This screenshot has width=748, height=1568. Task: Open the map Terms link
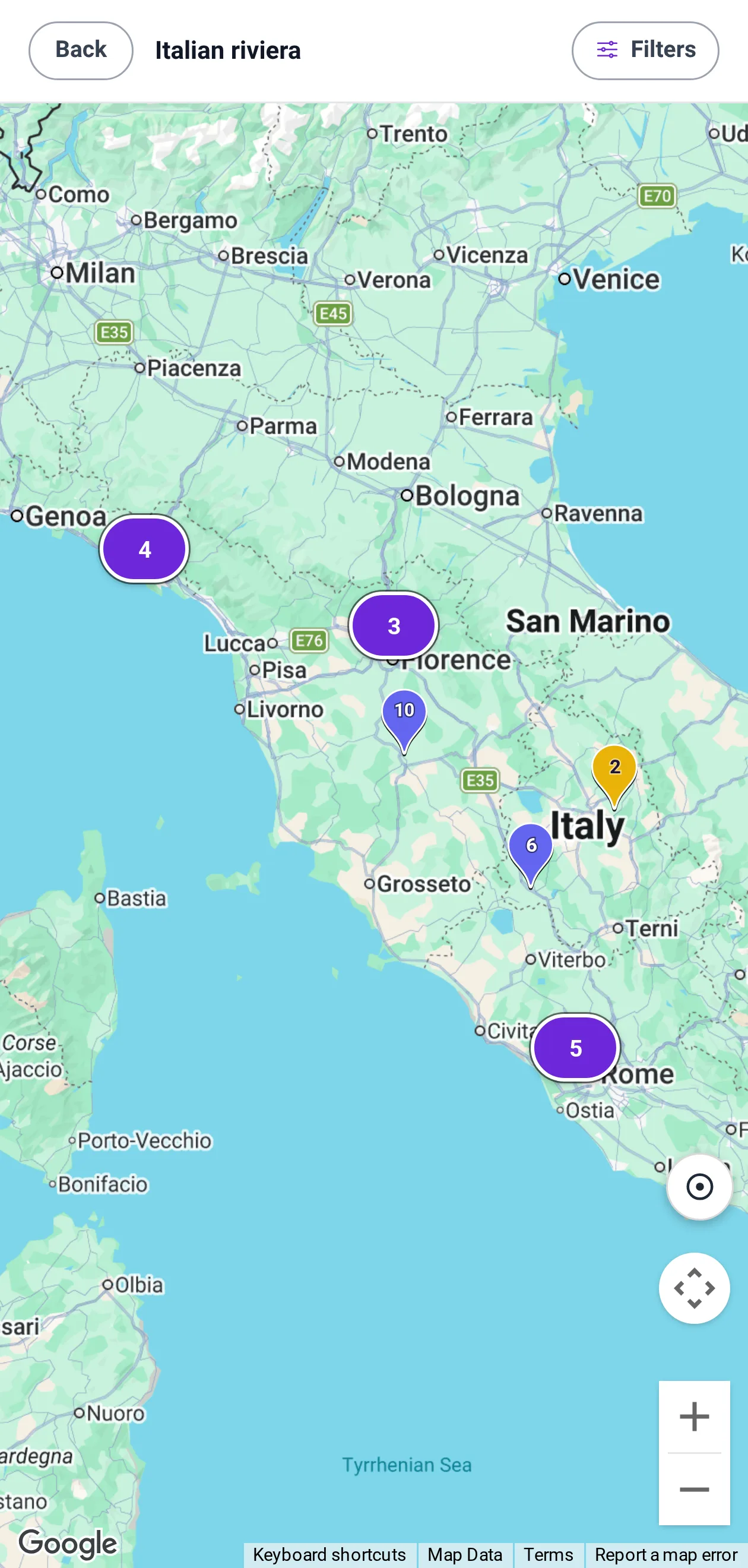tap(549, 1554)
